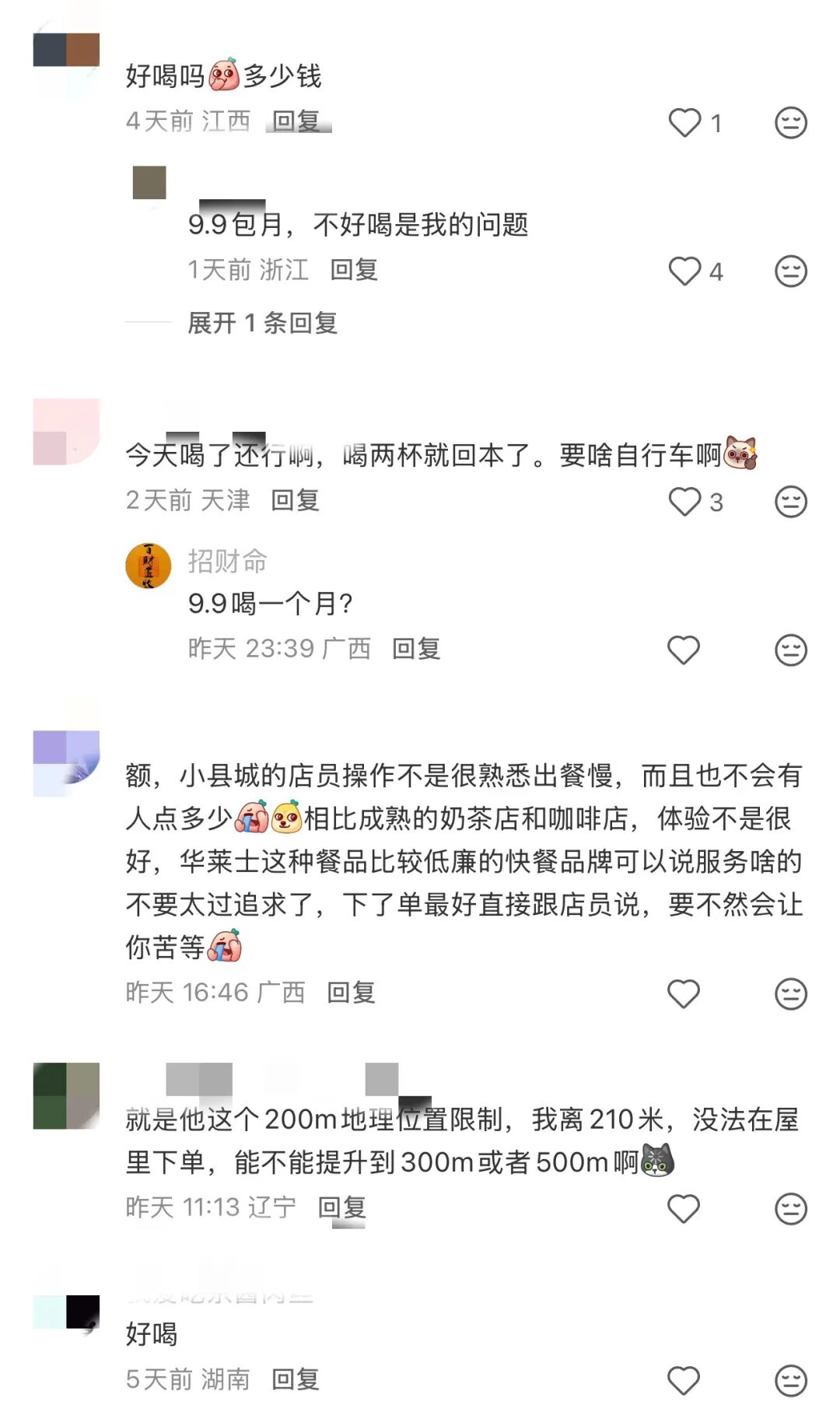
Task: Like the reply '9.9包月，不好喝是我的问题'
Action: click(x=685, y=271)
